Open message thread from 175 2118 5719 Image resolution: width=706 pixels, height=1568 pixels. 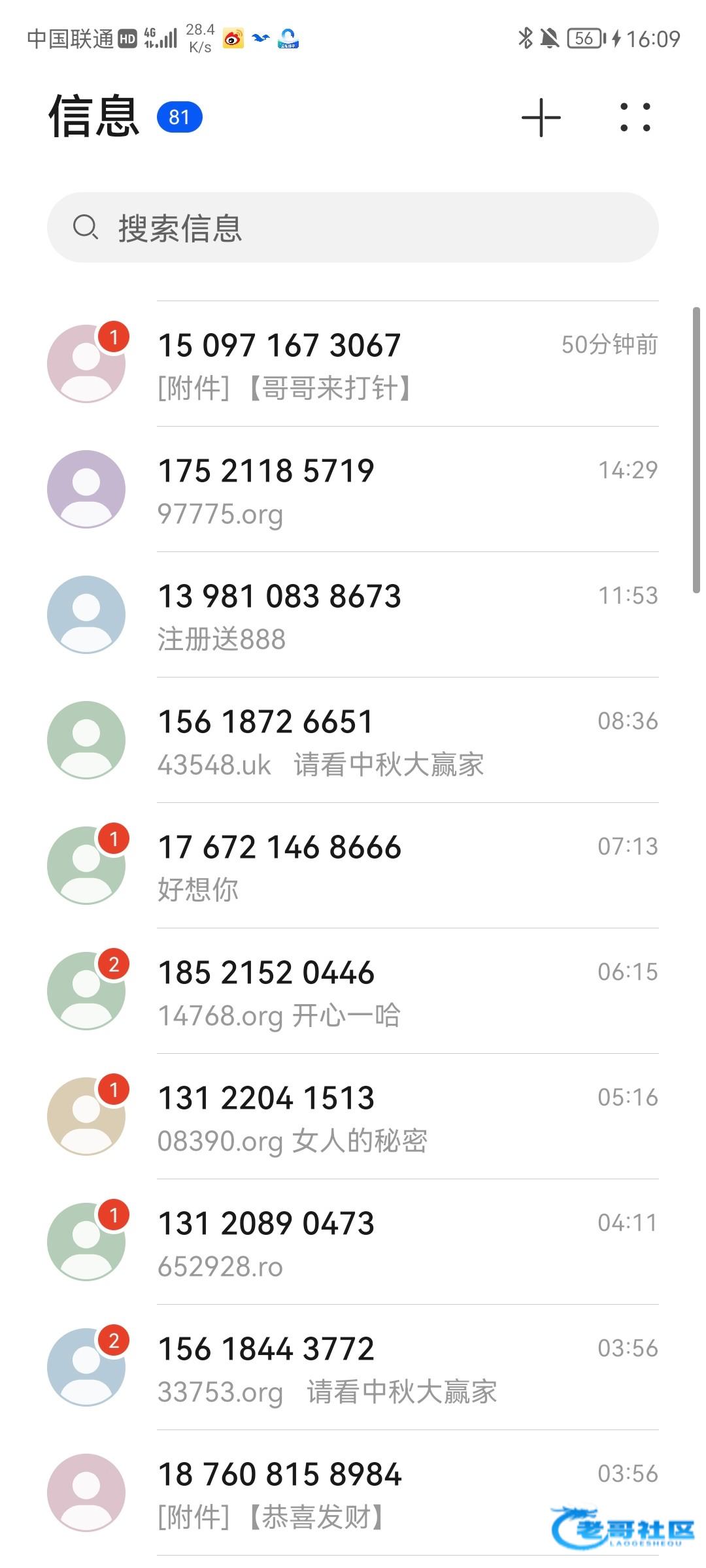[x=353, y=489]
